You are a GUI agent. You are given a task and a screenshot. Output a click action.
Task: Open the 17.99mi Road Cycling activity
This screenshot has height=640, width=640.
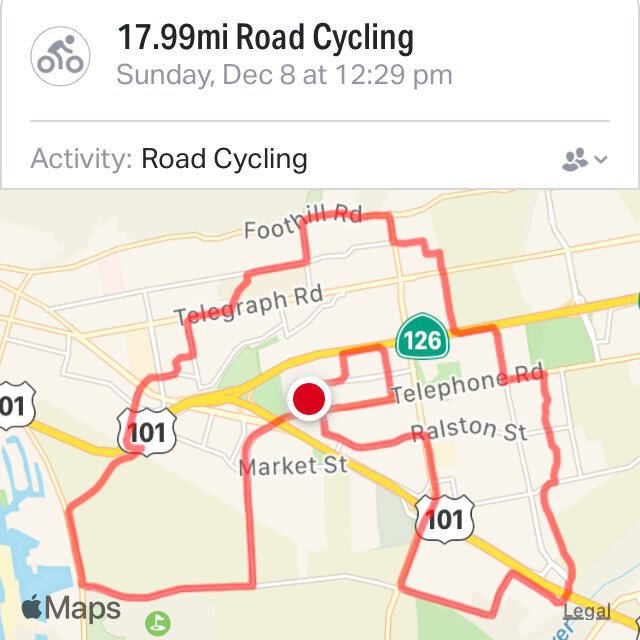(265, 39)
